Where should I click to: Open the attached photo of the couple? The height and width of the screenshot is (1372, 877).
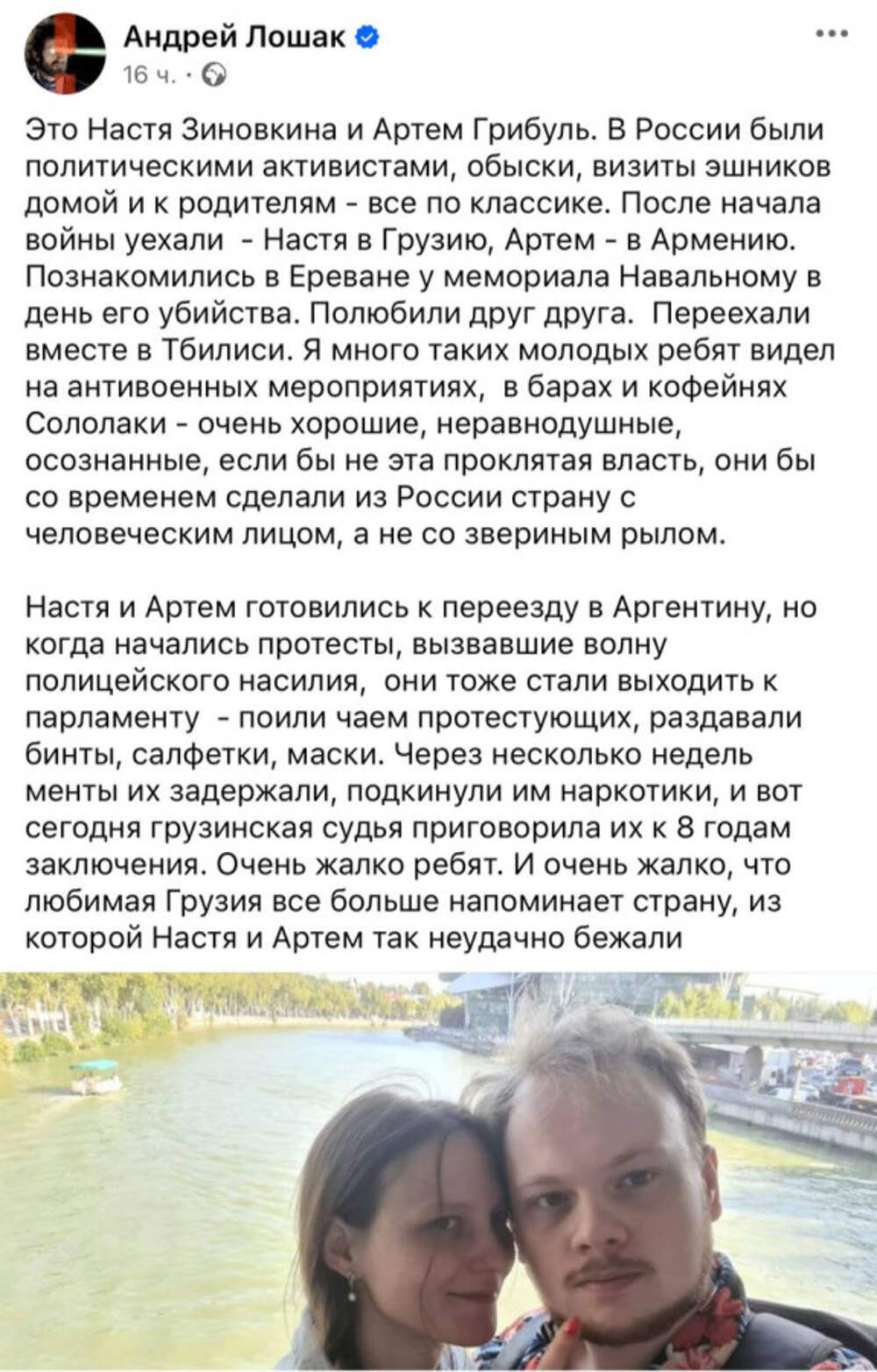coord(438,1170)
